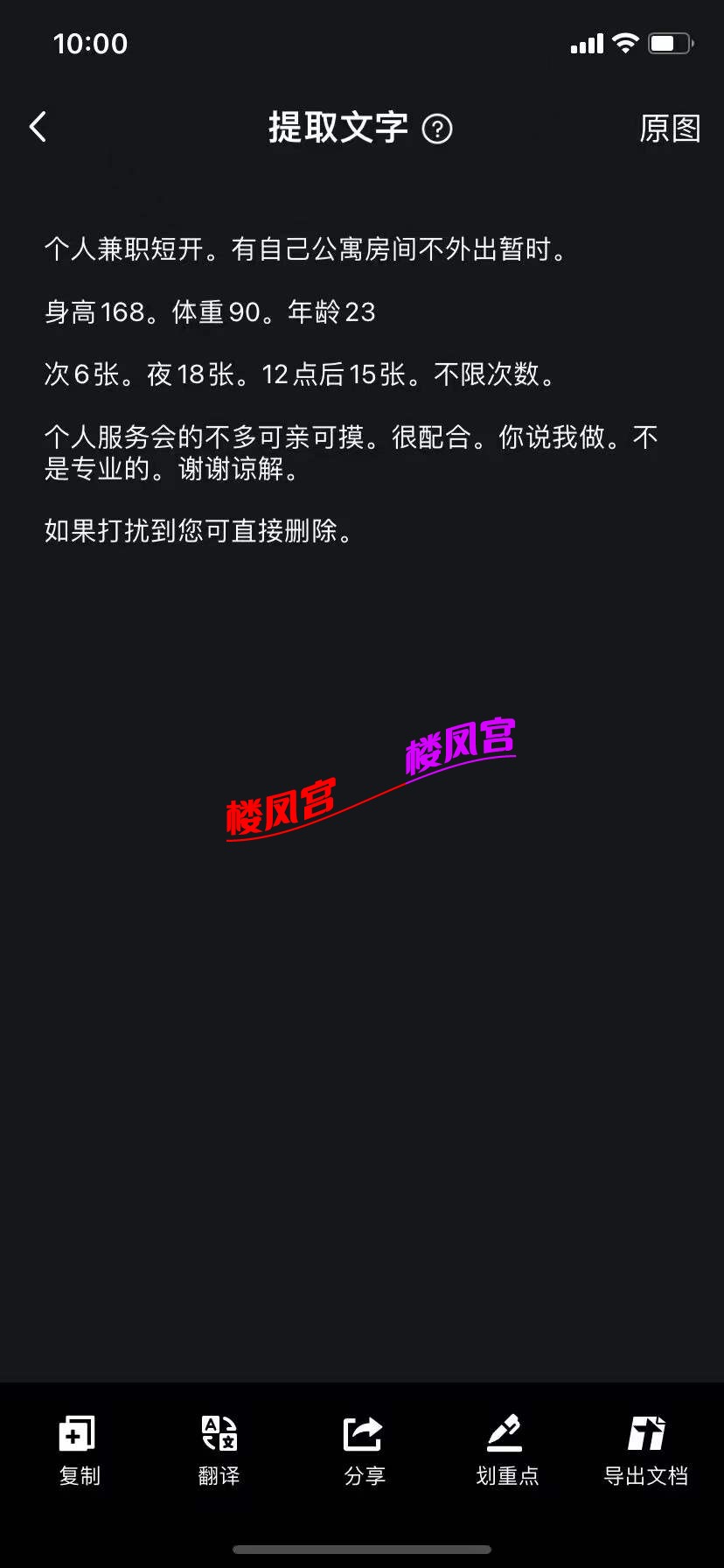Go back with the top-left arrow
Viewport: 724px width, 1568px height.
click(x=38, y=128)
